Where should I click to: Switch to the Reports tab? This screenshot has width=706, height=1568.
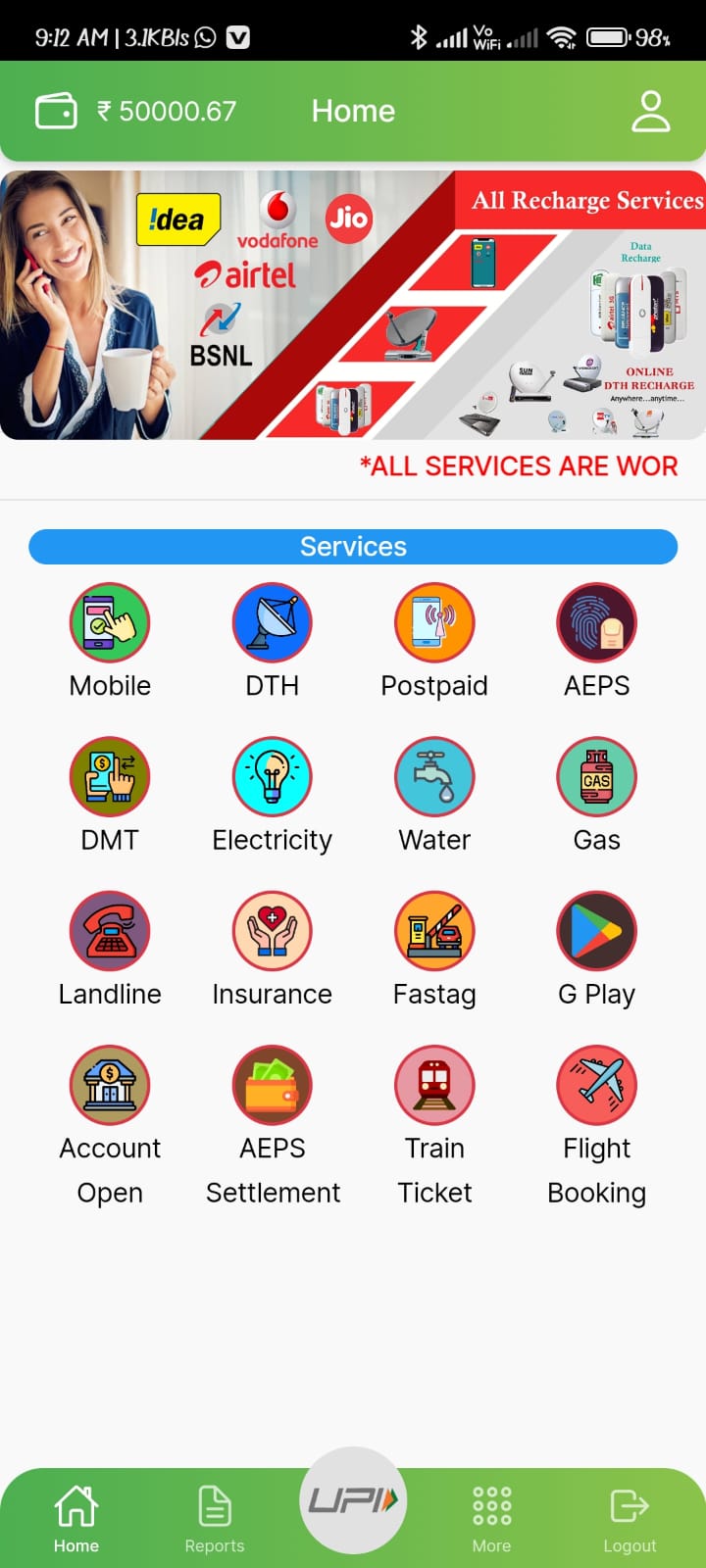215,1517
